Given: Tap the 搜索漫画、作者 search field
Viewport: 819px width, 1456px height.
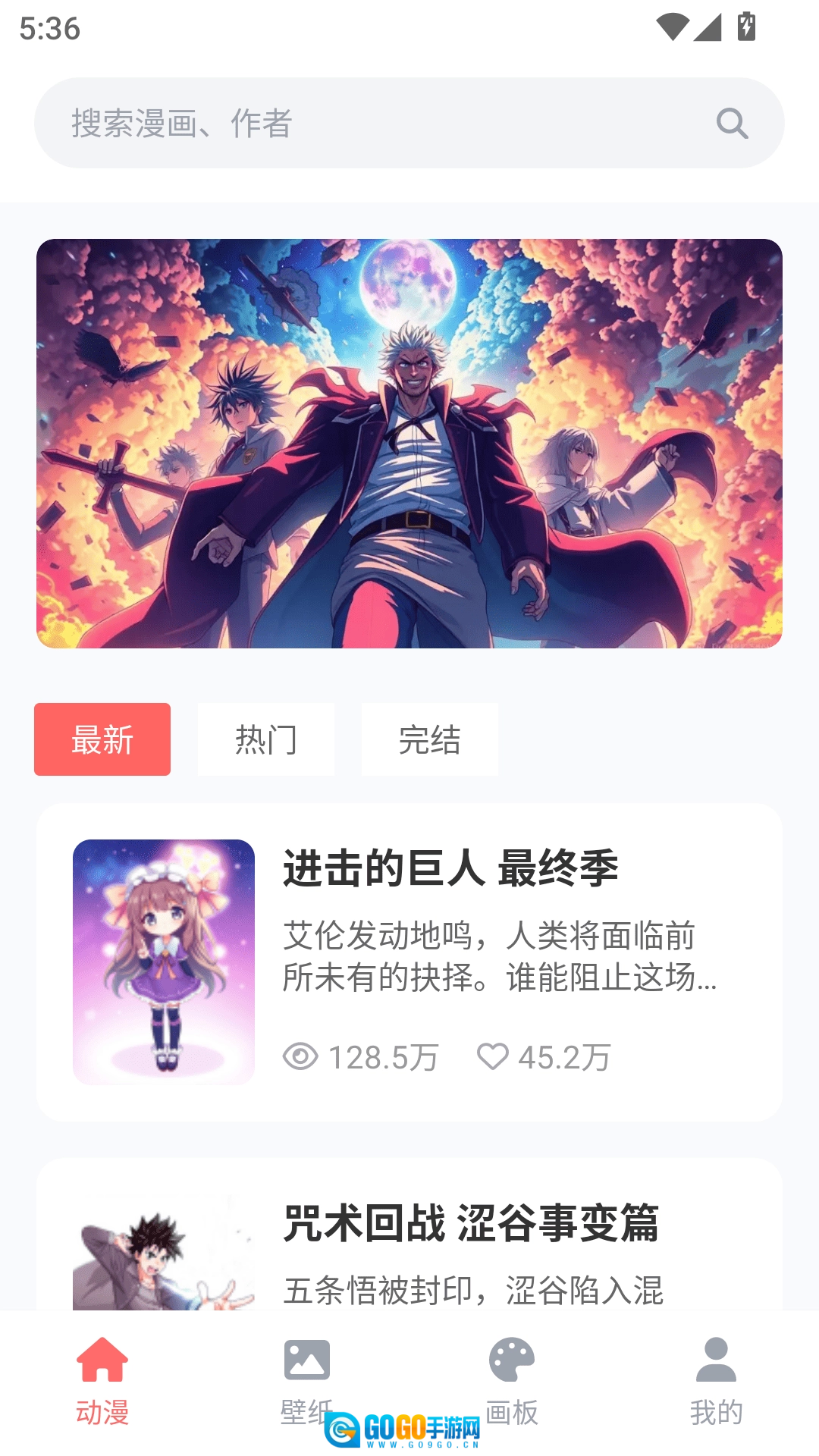Looking at the screenshot, I should 409,123.
